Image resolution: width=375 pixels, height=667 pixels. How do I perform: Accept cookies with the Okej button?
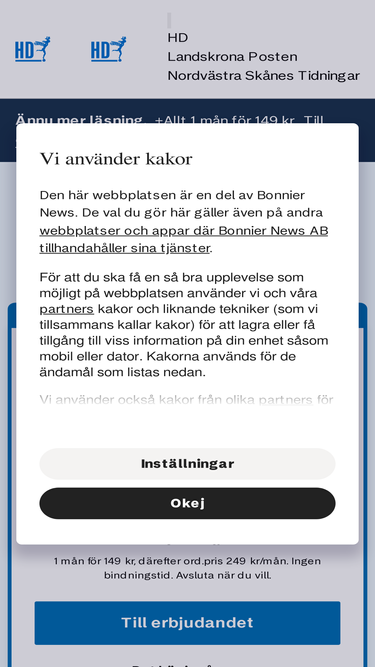(x=187, y=503)
